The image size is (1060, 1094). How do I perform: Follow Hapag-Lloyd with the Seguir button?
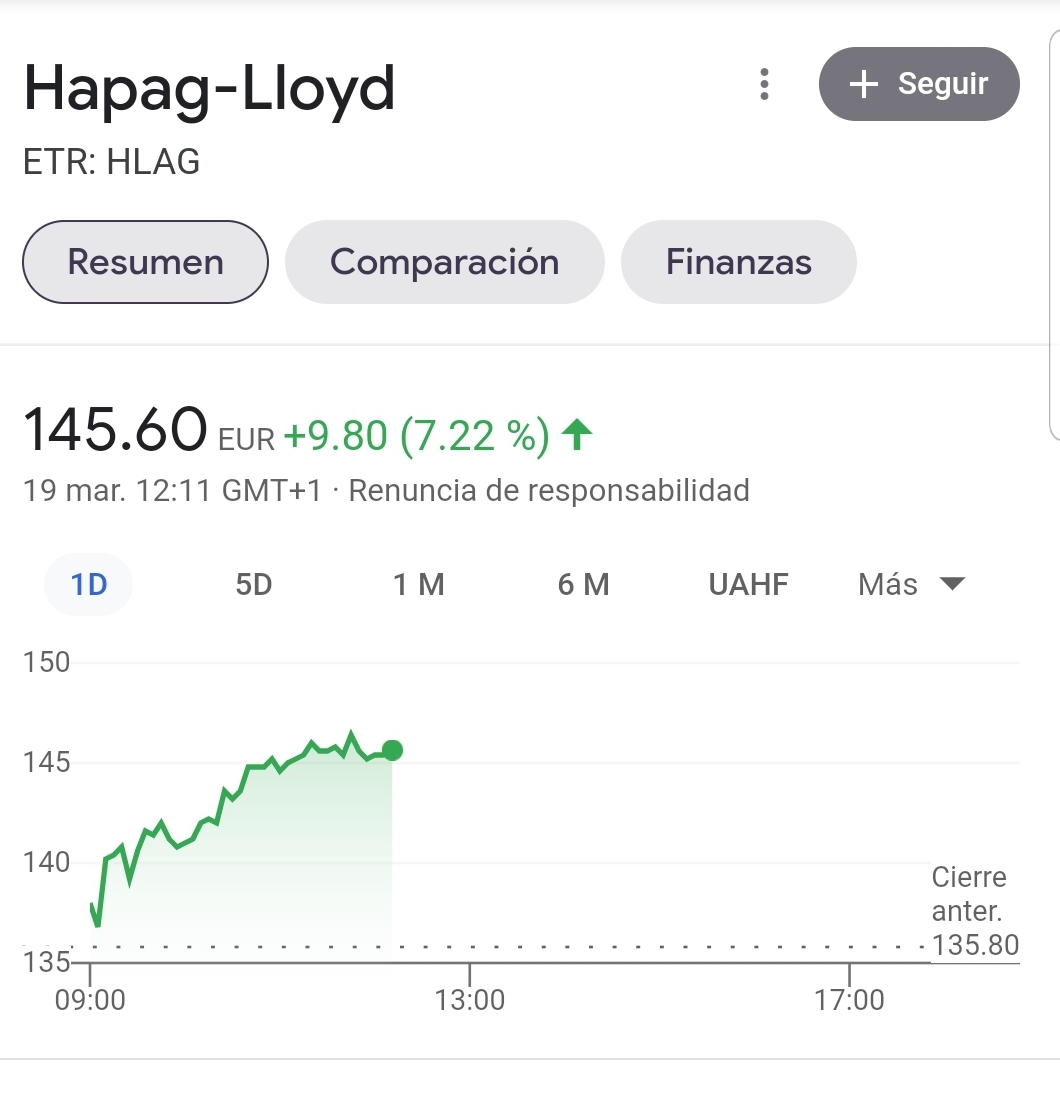pyautogui.click(x=919, y=84)
